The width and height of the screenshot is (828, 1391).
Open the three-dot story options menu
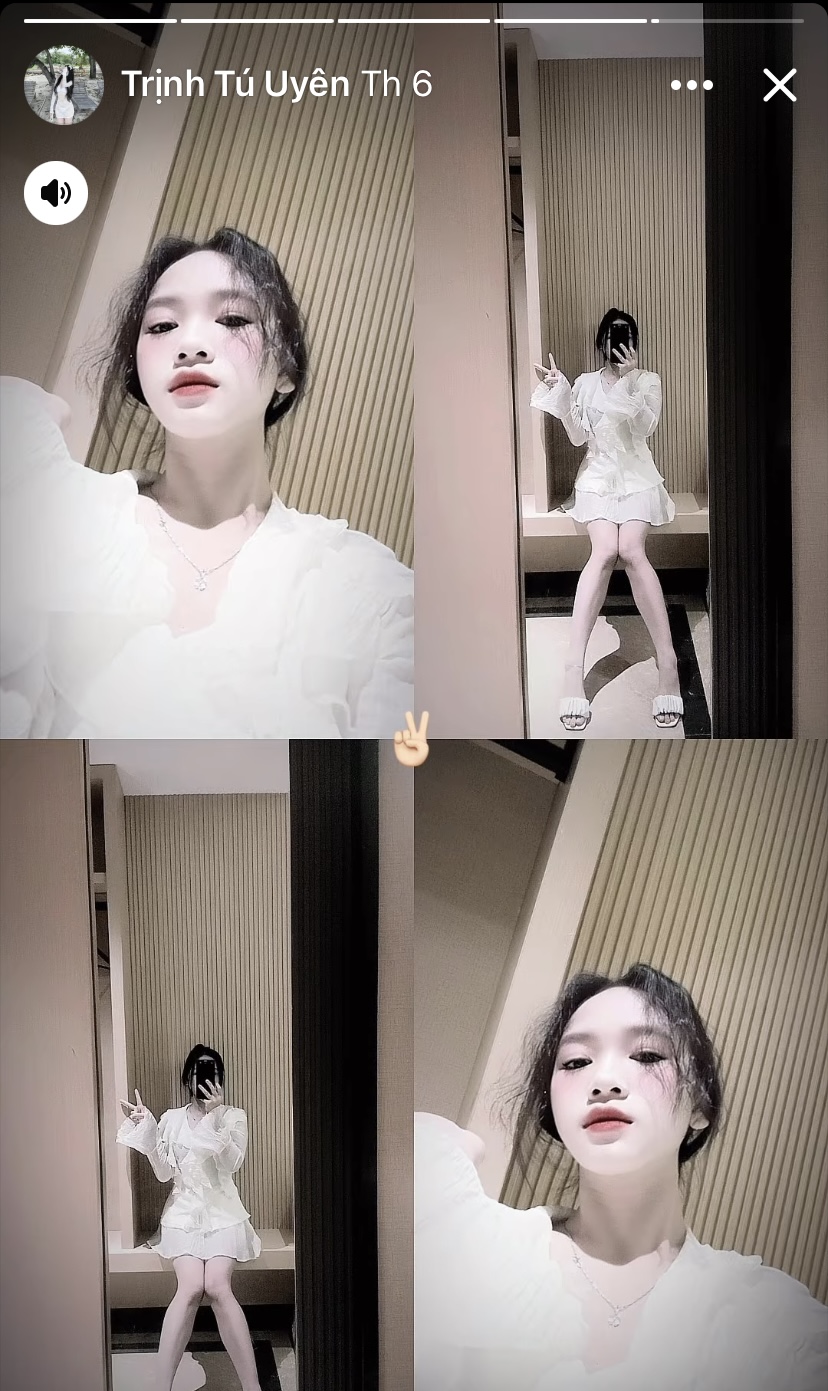point(692,85)
